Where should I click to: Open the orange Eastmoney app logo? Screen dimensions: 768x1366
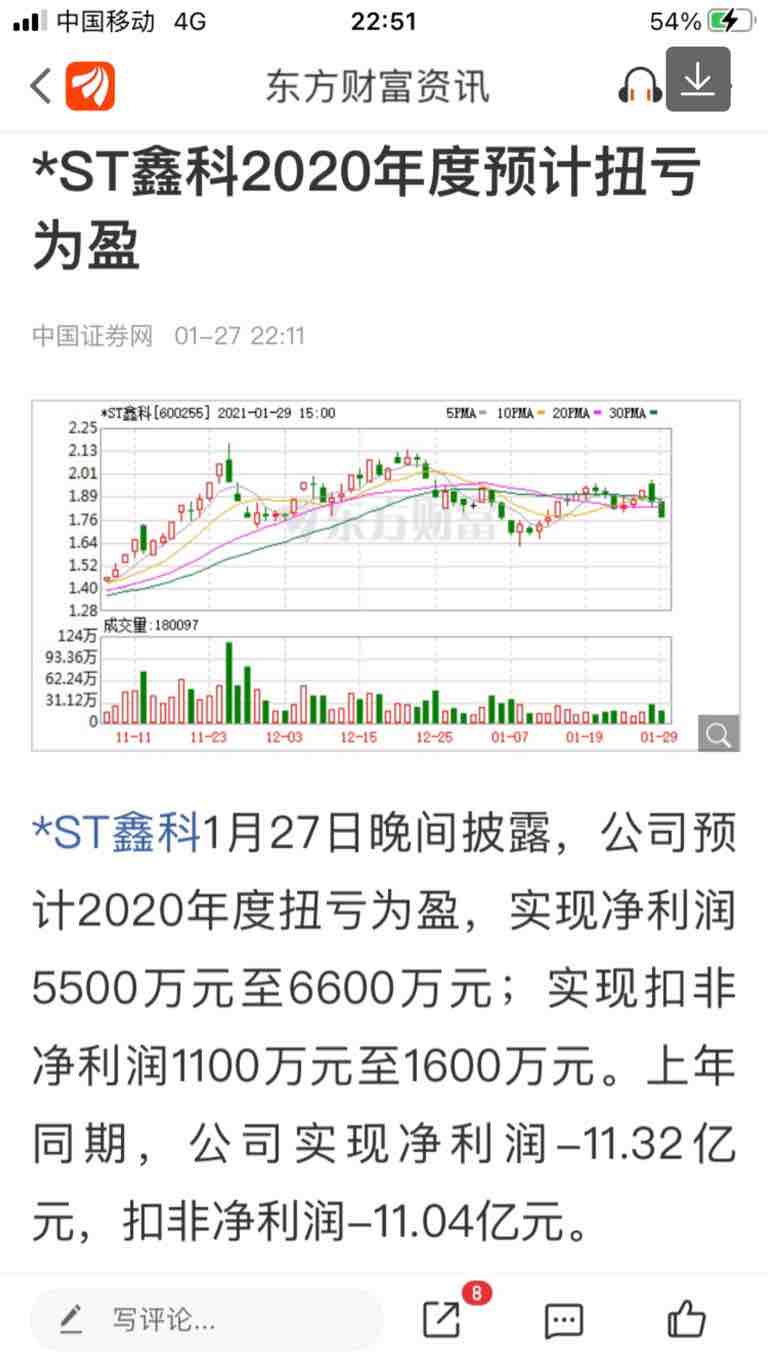tap(91, 86)
